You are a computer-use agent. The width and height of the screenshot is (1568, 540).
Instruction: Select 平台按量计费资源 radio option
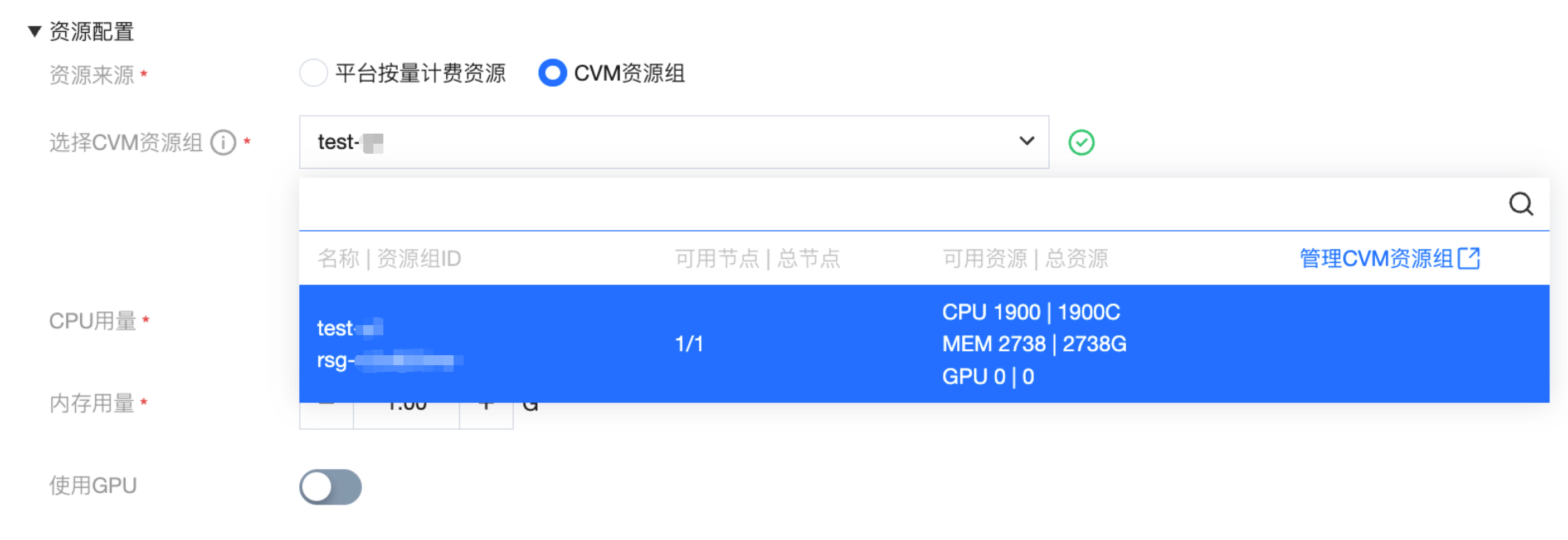coord(314,73)
